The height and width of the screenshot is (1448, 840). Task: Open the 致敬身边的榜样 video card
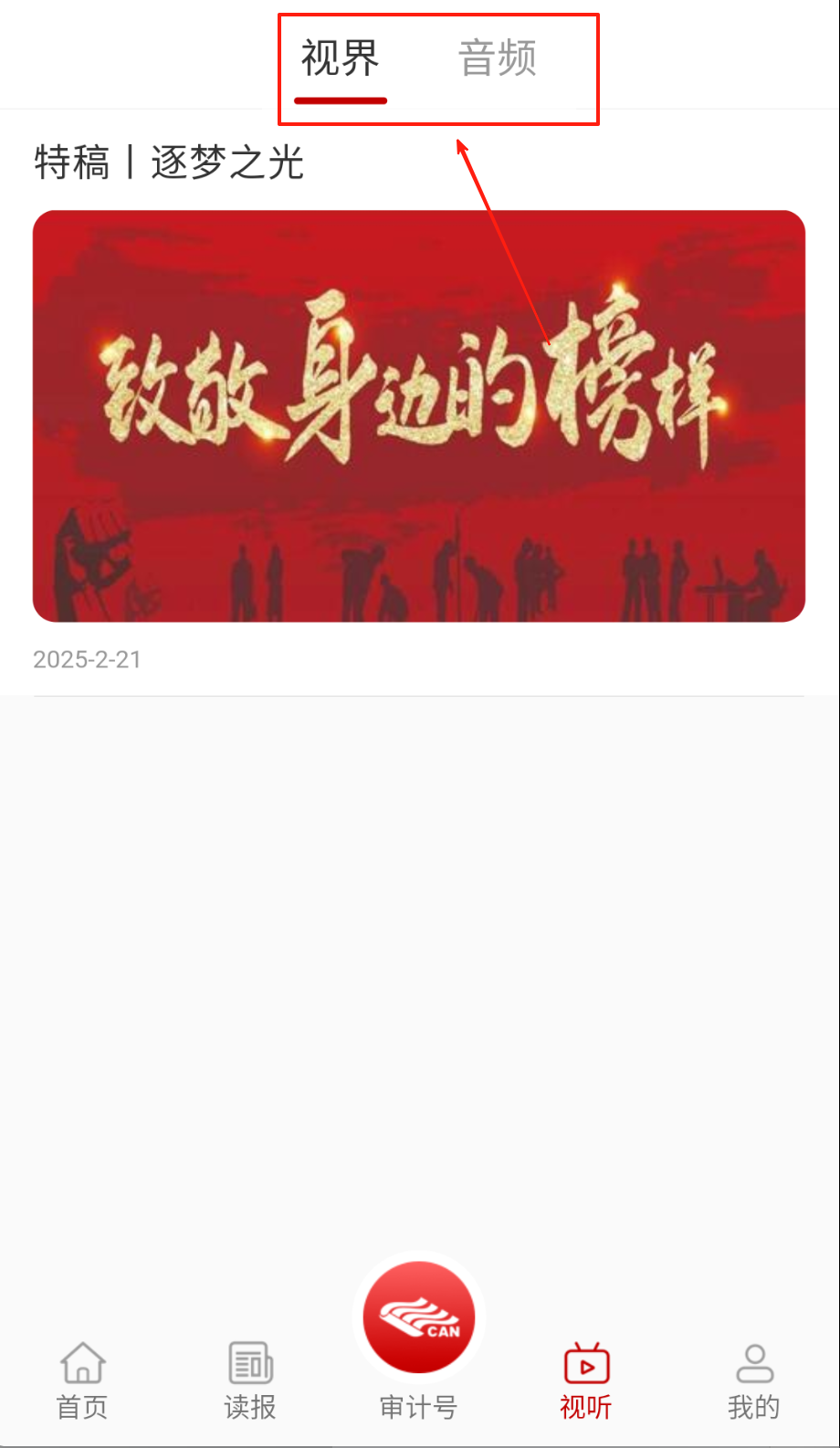(419, 416)
